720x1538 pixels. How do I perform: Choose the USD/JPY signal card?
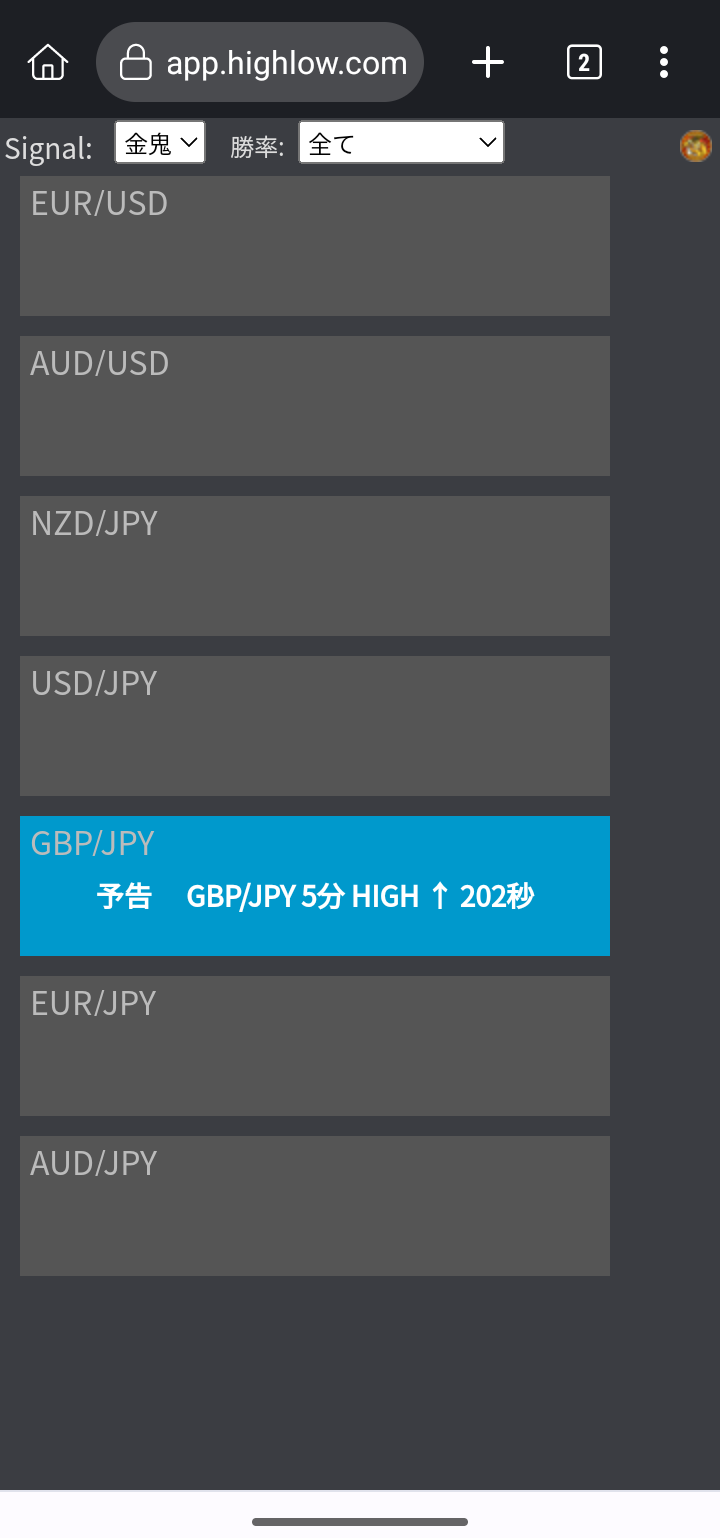click(315, 726)
